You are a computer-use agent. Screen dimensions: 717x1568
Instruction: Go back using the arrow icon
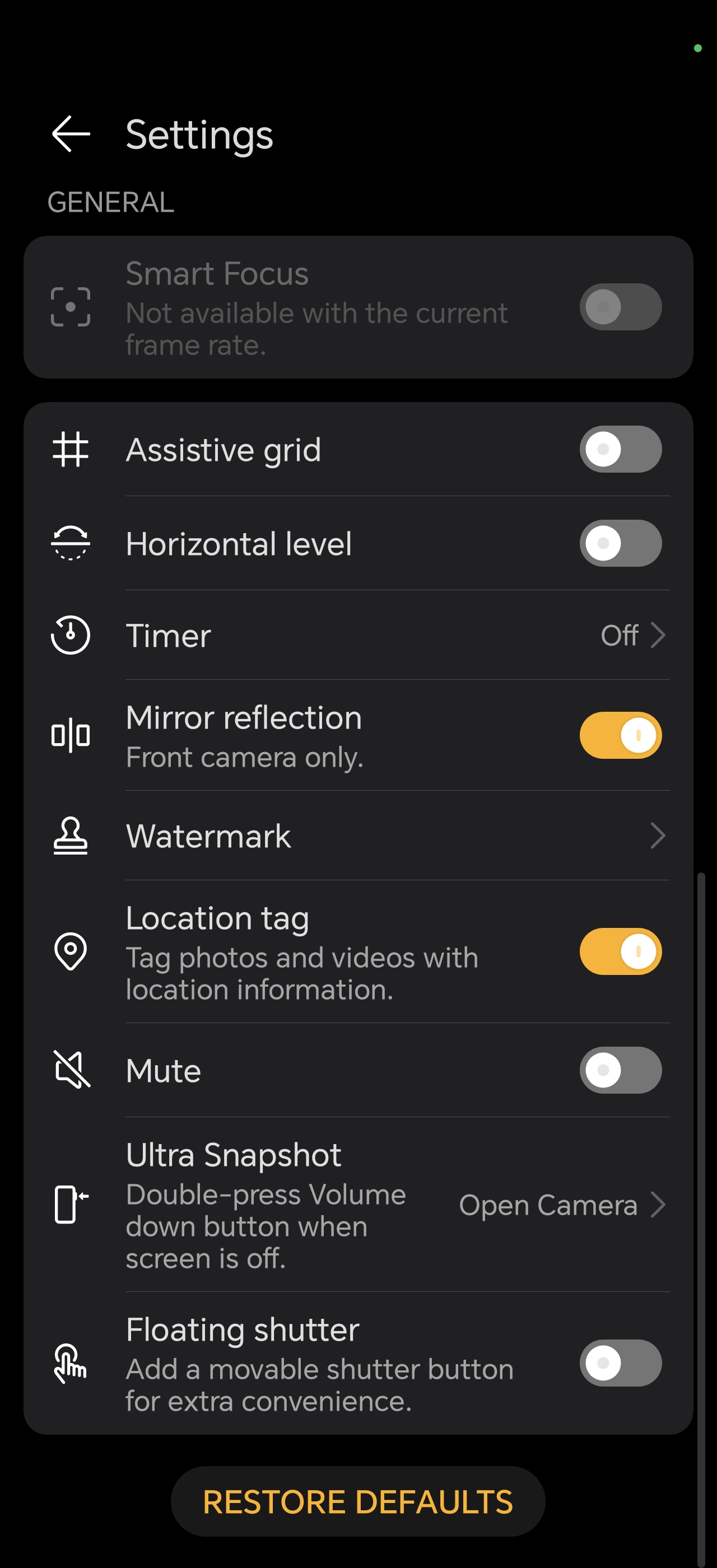pos(71,134)
